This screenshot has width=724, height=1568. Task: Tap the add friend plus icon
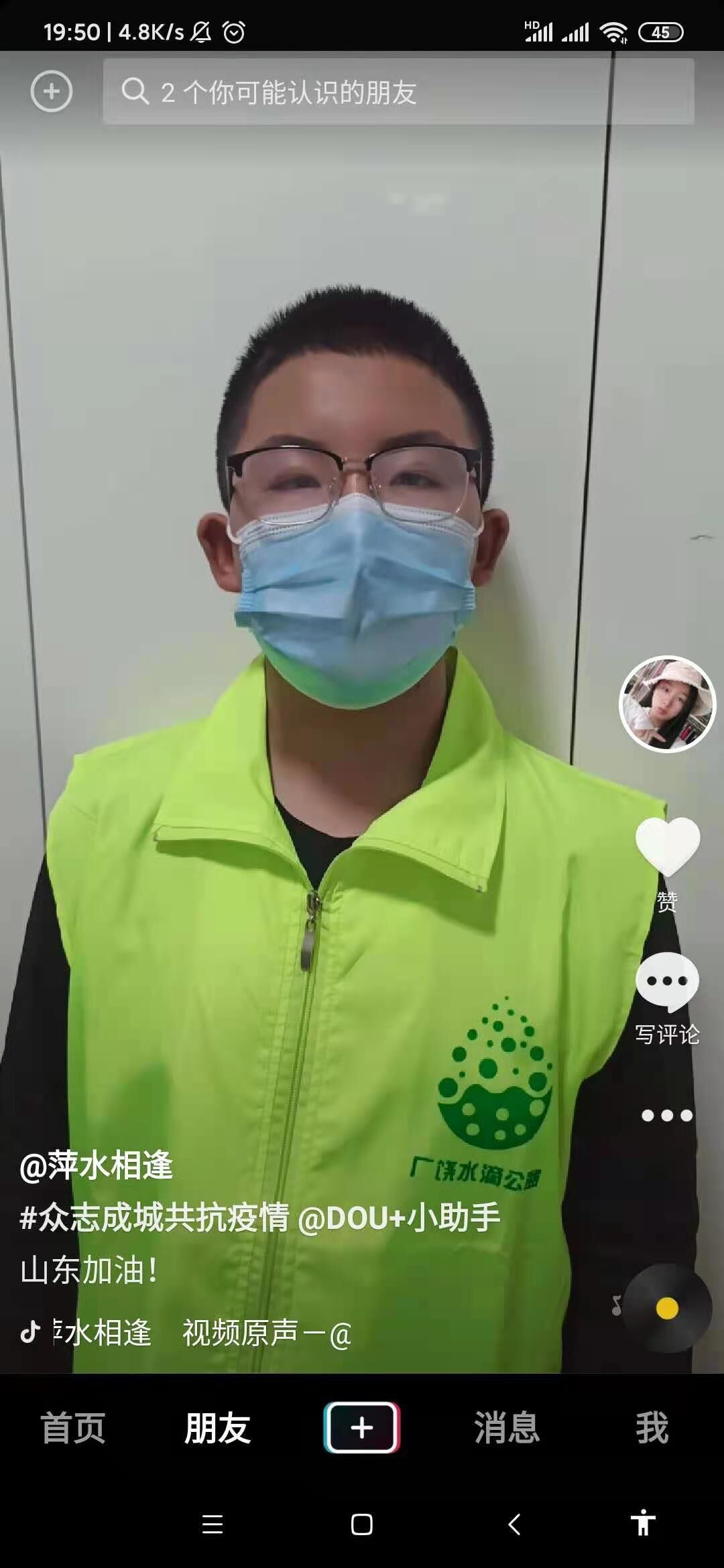[x=52, y=91]
